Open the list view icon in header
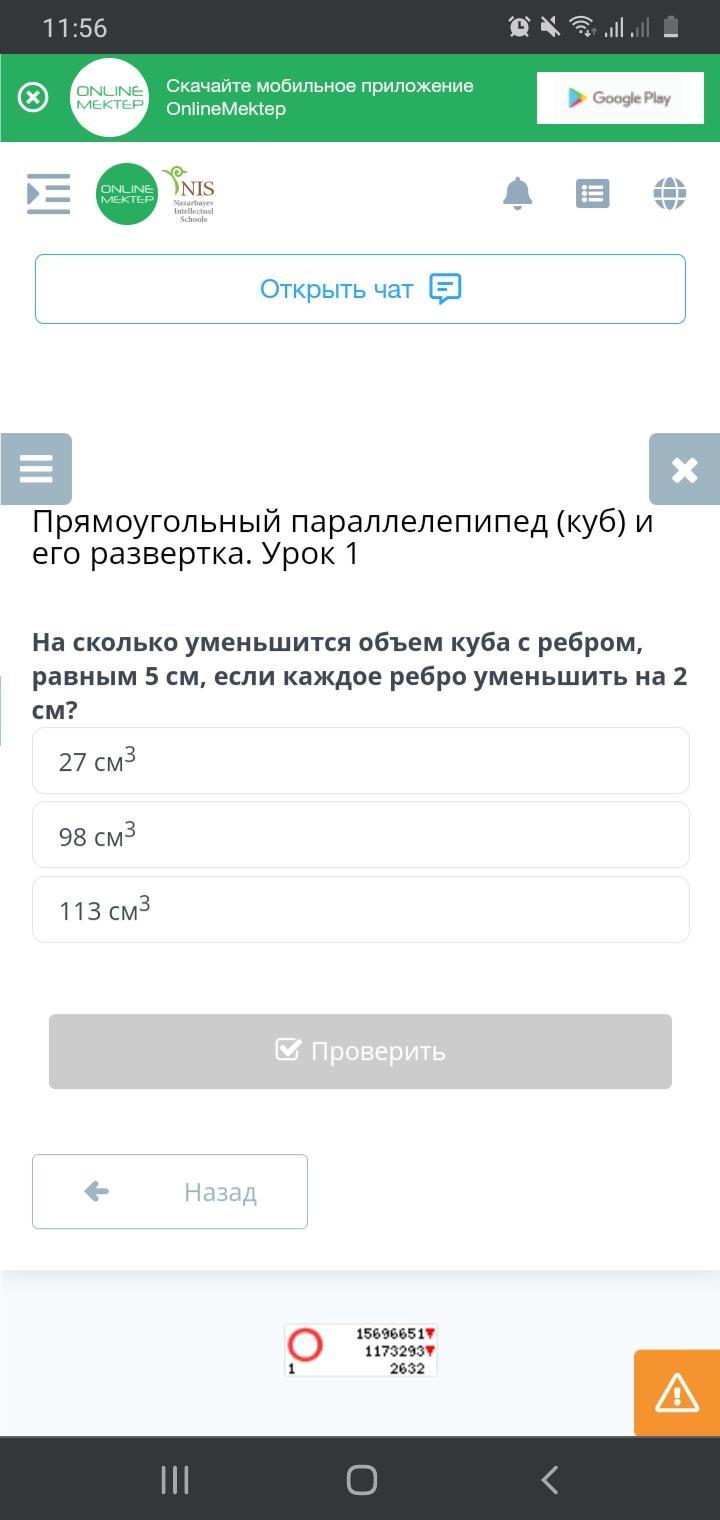 click(593, 193)
